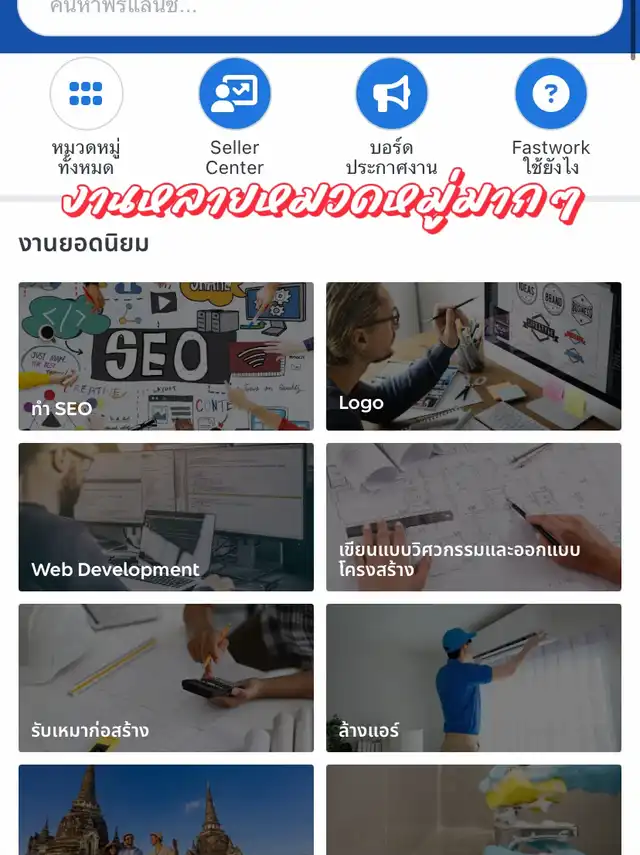Open the ทำ SEO category card
This screenshot has height=855, width=640.
pos(166,356)
